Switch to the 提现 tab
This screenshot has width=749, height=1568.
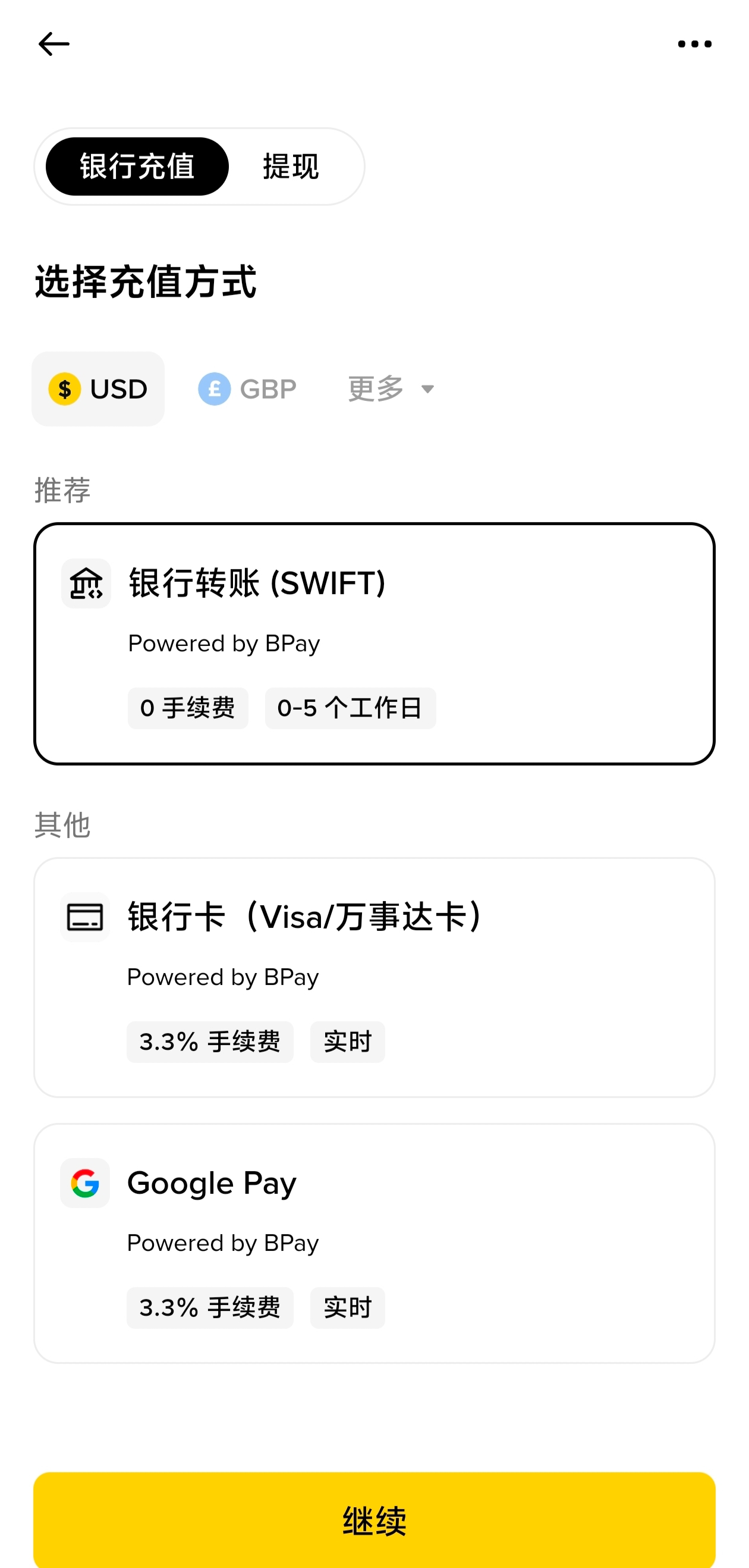[x=290, y=166]
